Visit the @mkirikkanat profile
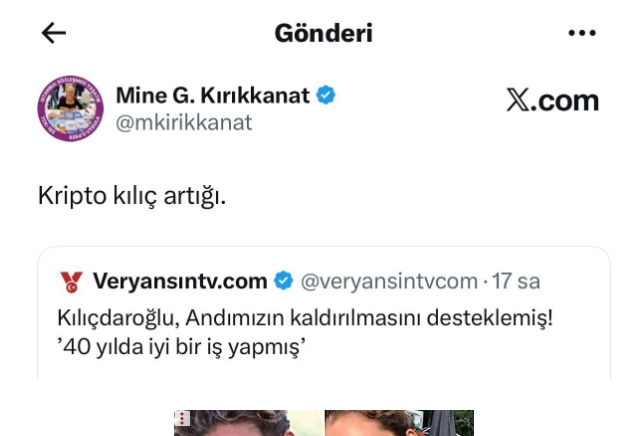The image size is (631, 436). click(184, 123)
